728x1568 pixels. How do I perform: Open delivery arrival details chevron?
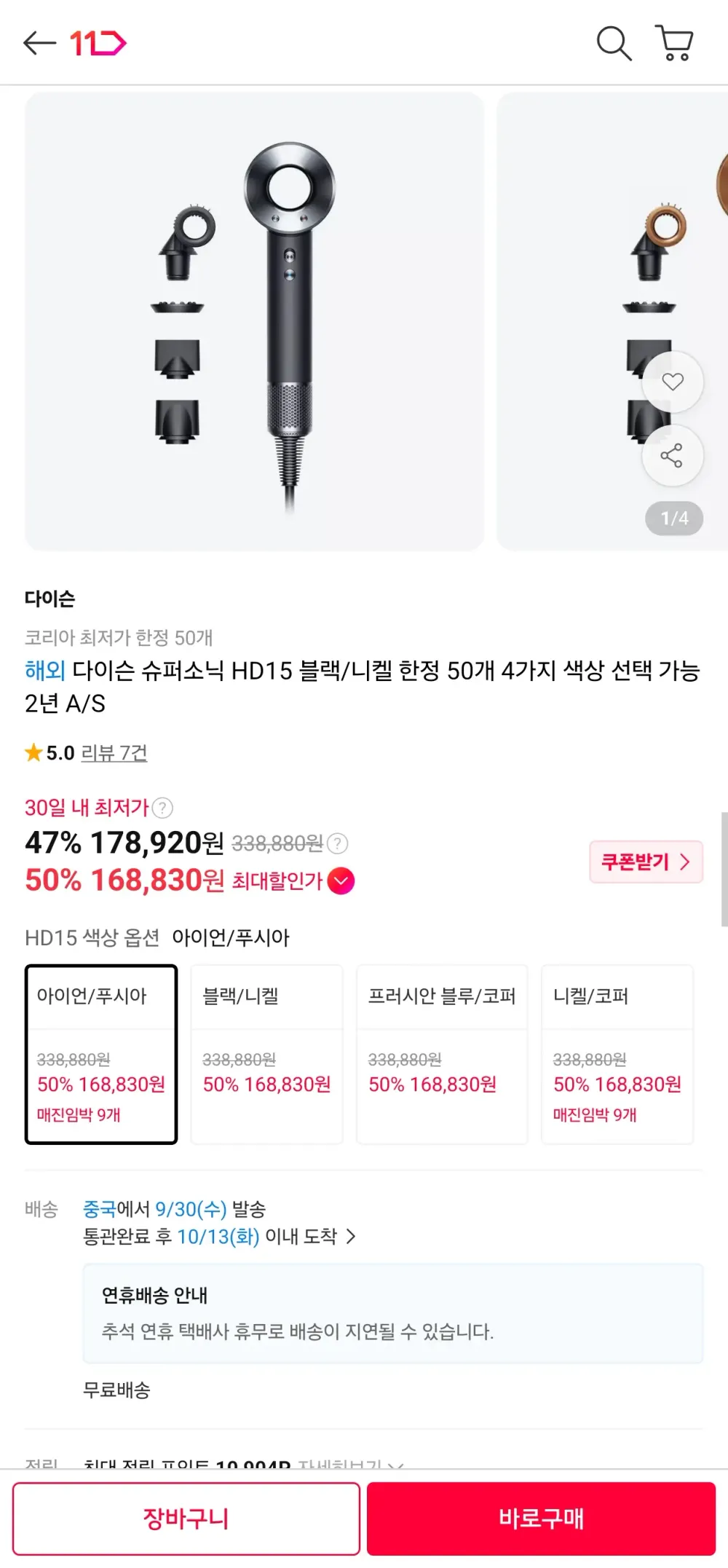pos(351,1237)
